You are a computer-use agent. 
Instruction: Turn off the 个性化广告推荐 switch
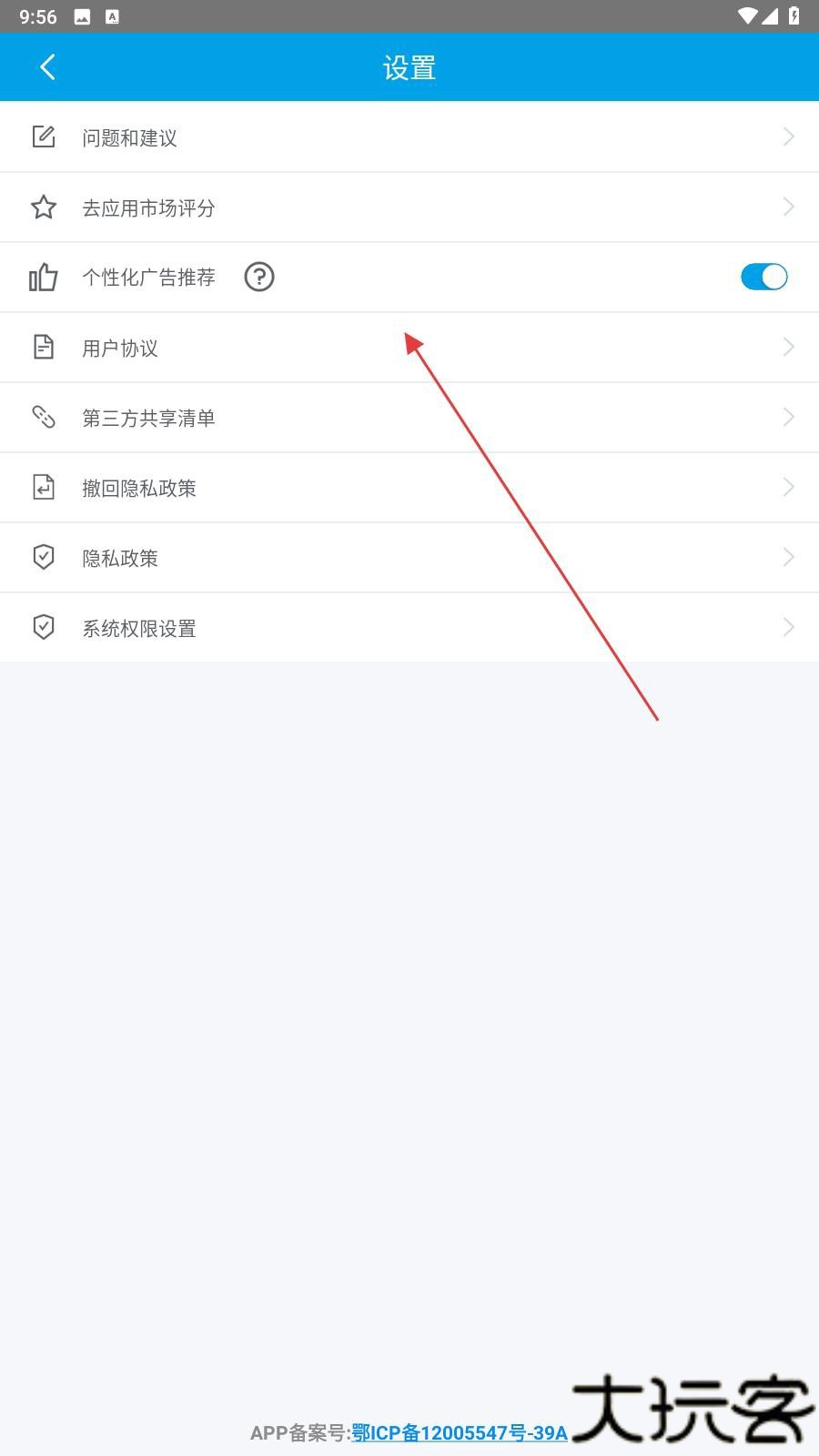point(763,277)
